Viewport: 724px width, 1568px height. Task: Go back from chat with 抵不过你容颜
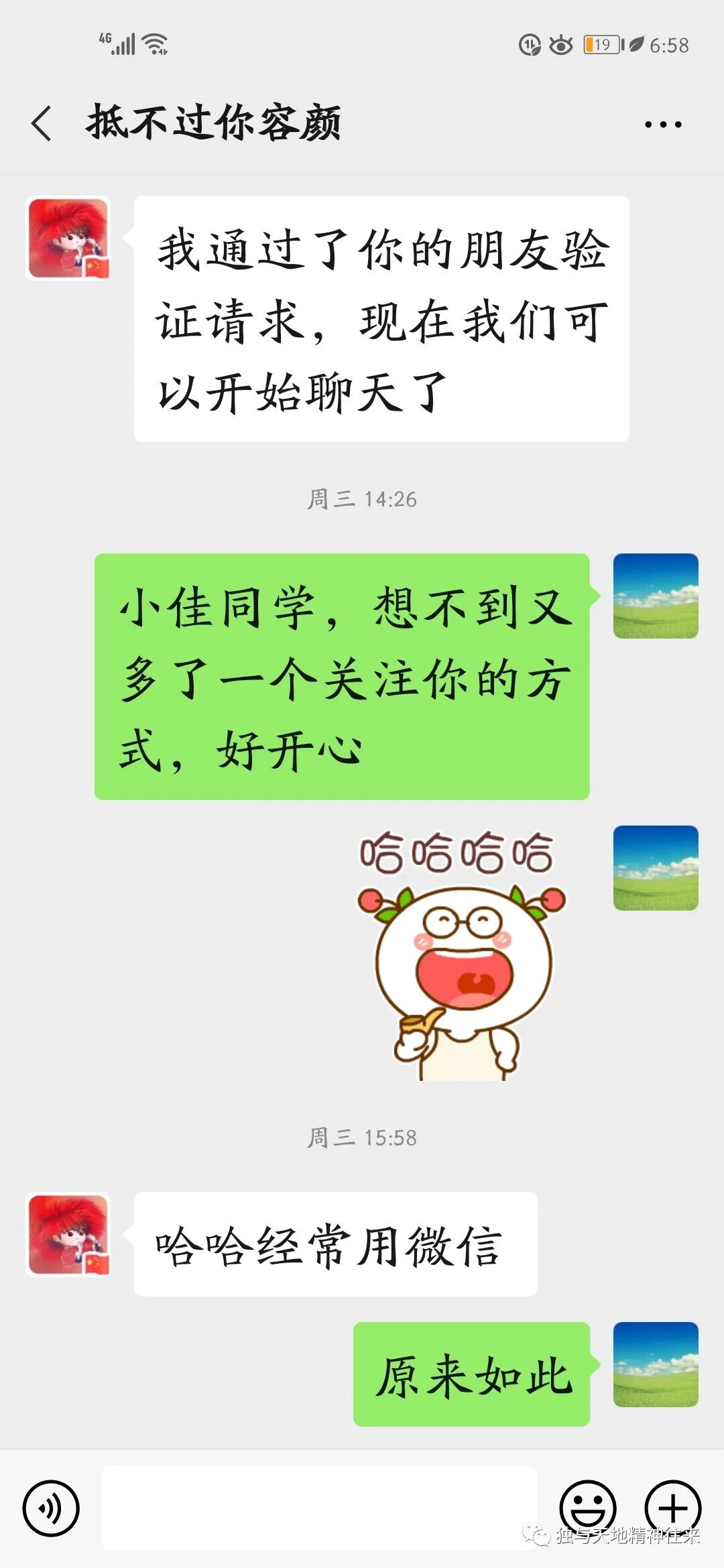pyautogui.click(x=42, y=124)
